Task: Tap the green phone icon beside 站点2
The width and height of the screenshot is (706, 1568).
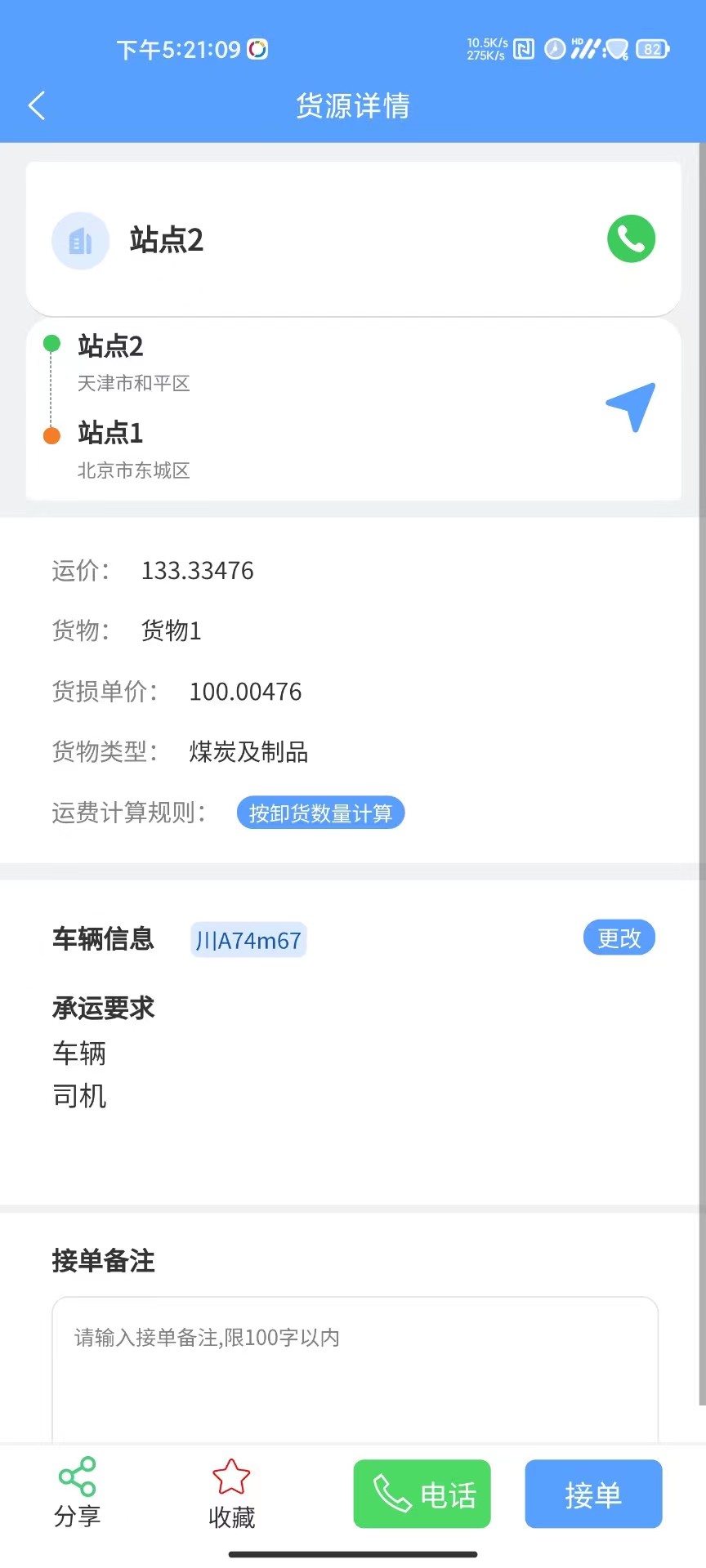Action: click(630, 238)
